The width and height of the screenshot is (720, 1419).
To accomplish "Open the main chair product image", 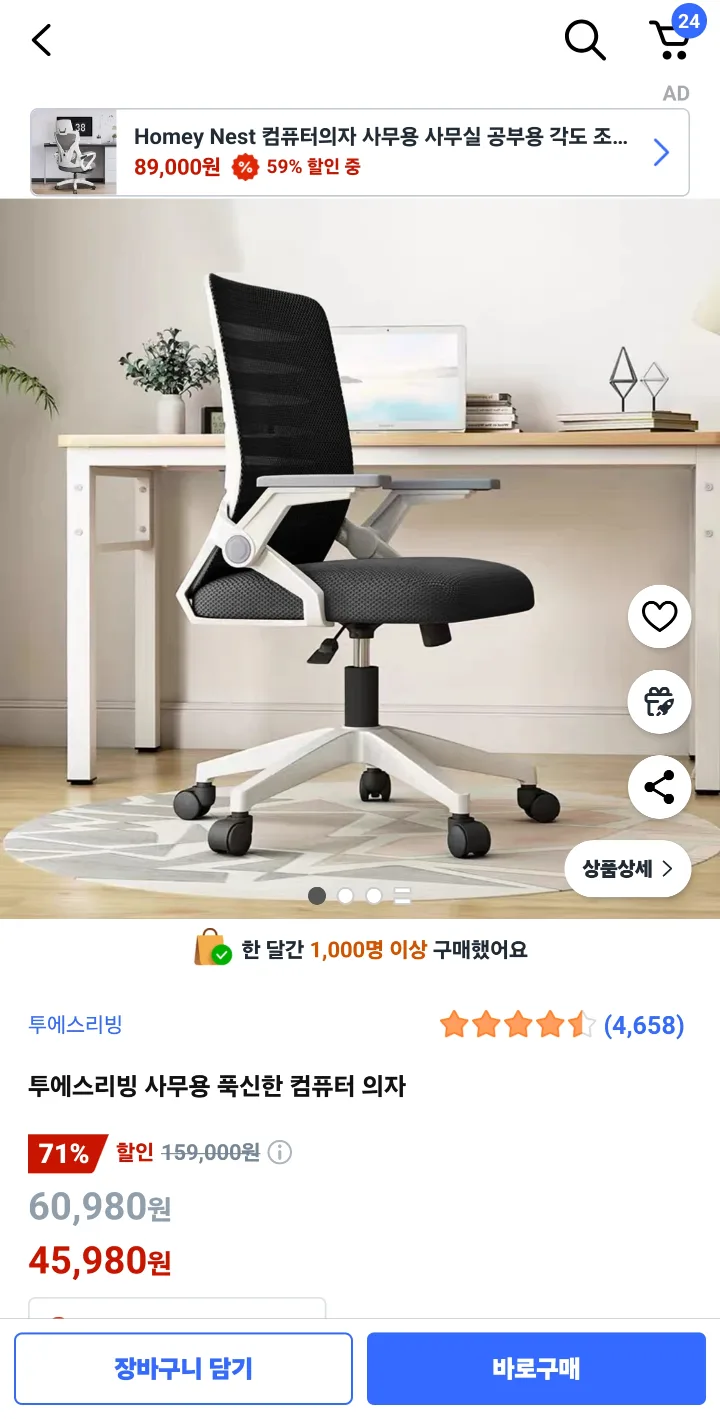I will 360,558.
